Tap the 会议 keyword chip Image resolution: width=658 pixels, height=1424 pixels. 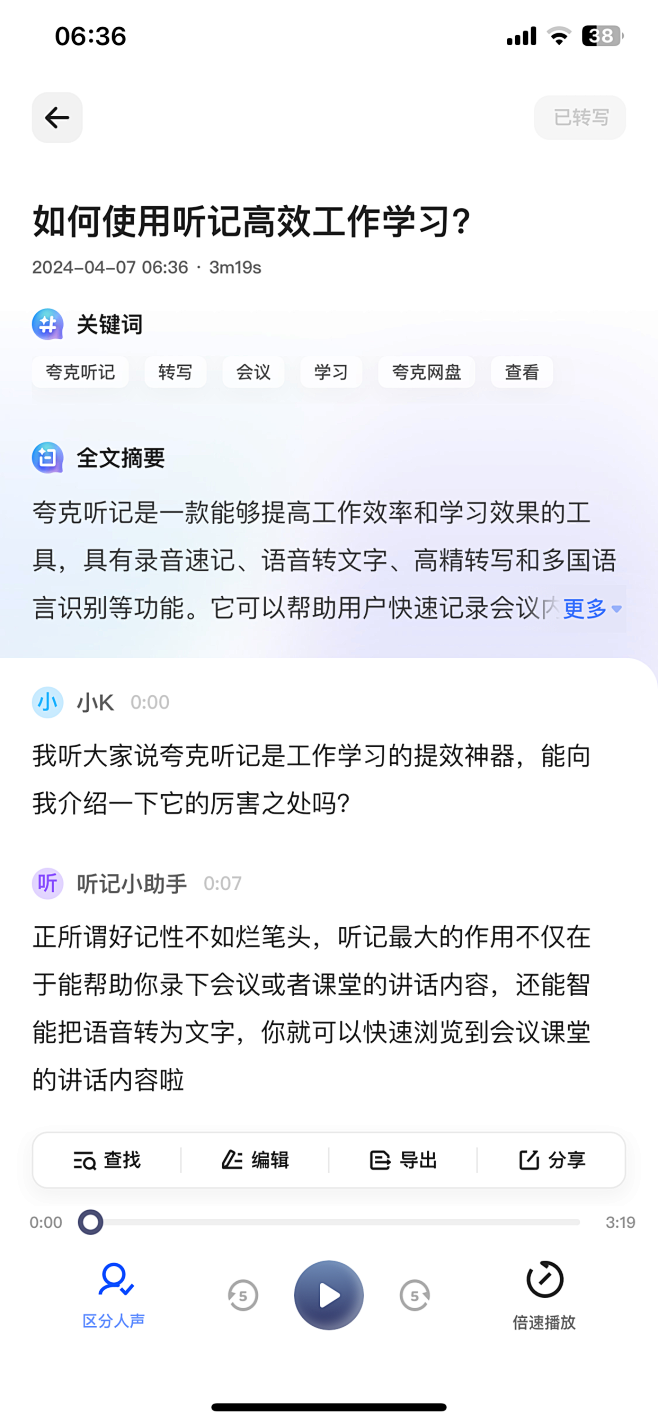[253, 372]
